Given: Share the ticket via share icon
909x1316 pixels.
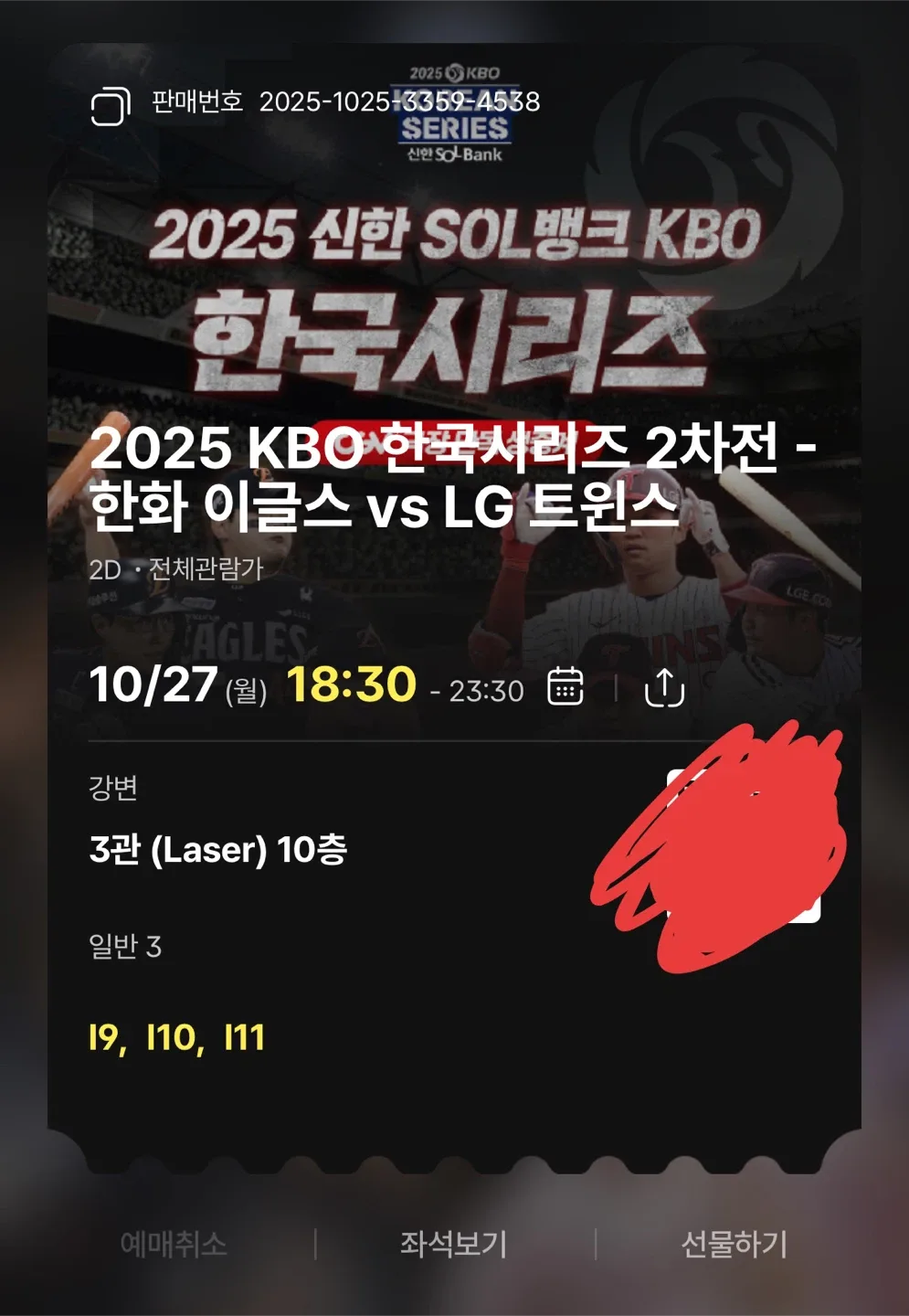Looking at the screenshot, I should tap(664, 687).
